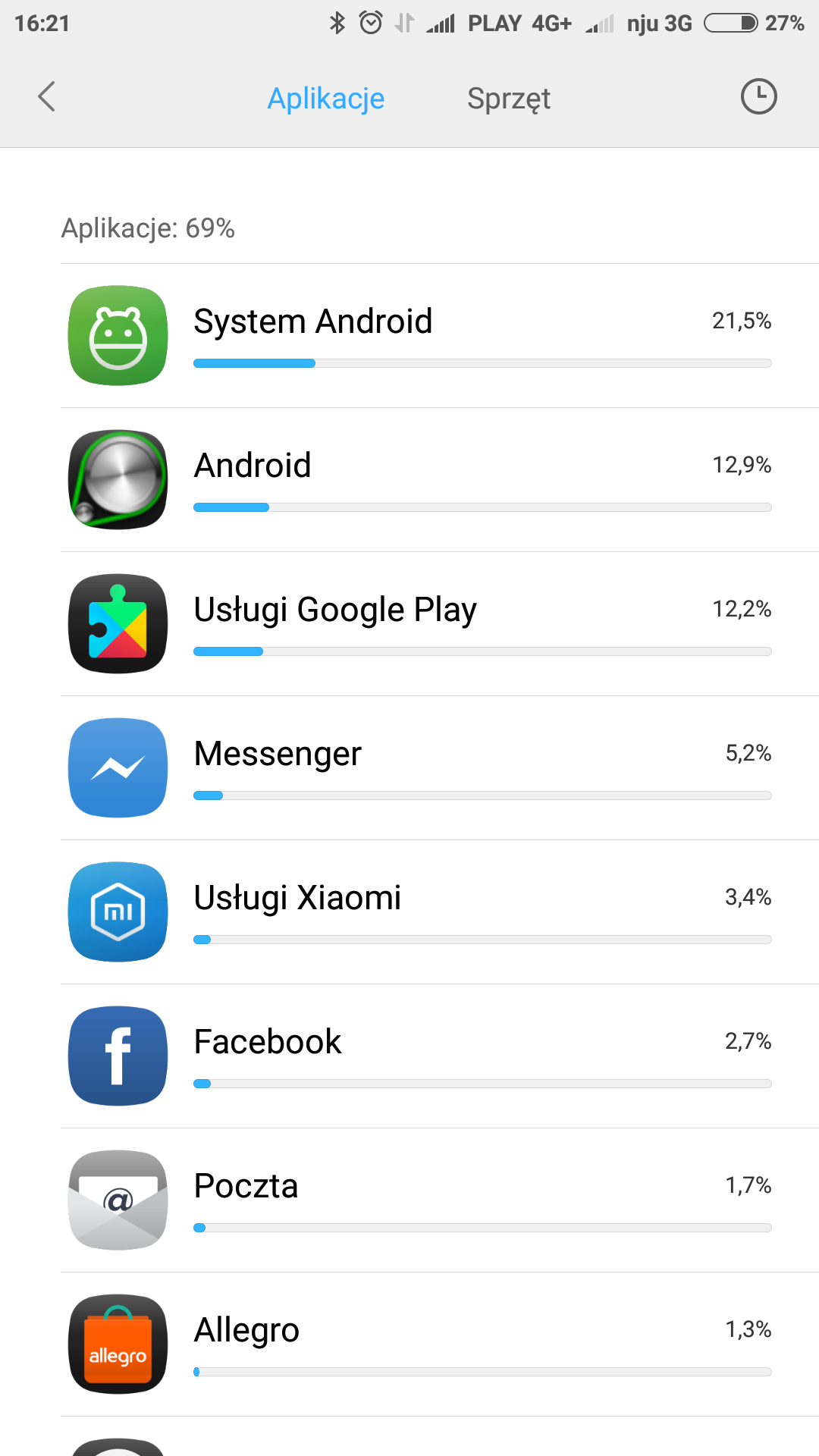View Usługi Google Play battery usage
819x1456 pixels.
[440, 624]
